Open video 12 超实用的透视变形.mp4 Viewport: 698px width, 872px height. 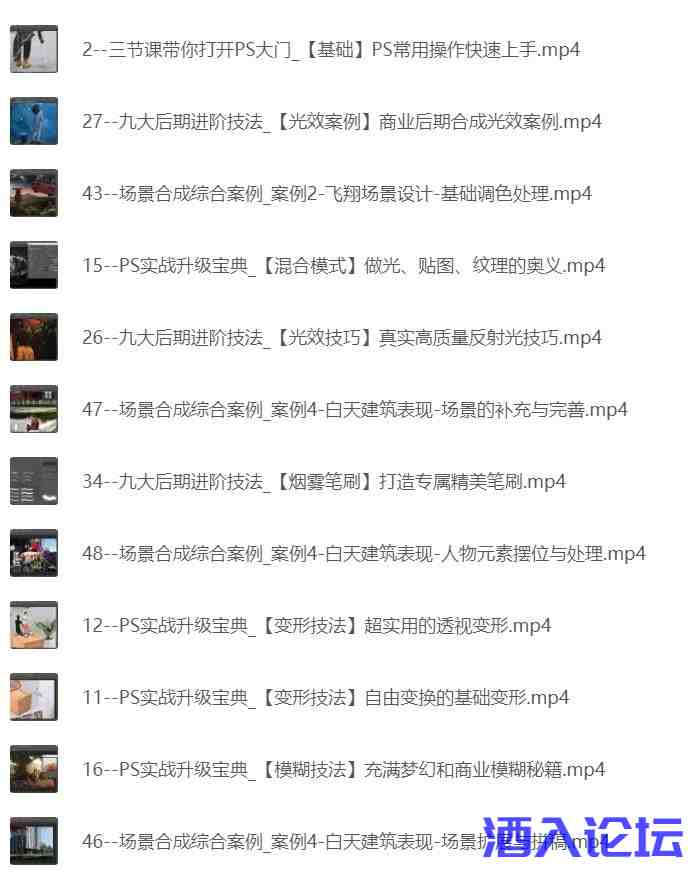pos(316,626)
